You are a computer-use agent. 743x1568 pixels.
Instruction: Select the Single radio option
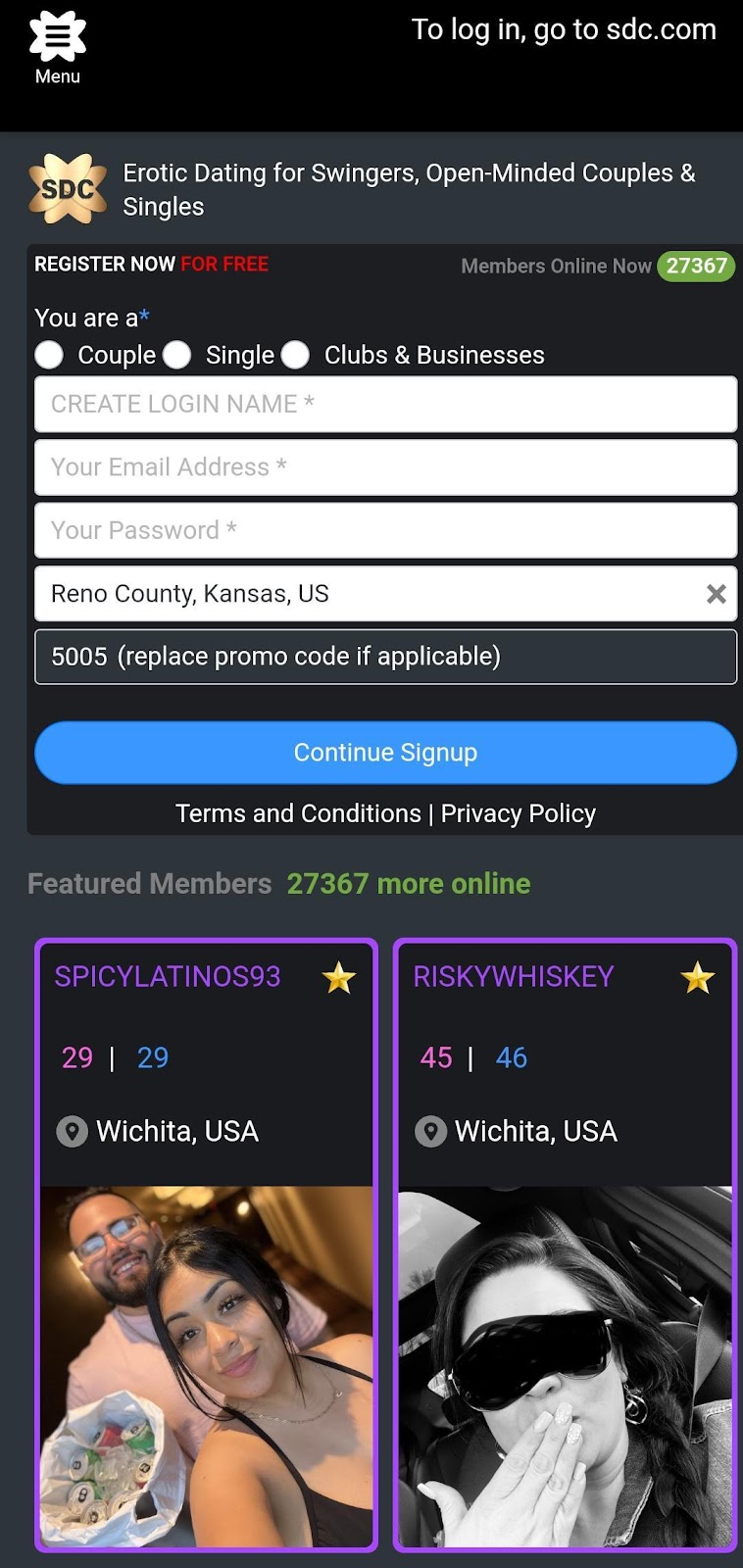click(x=177, y=355)
